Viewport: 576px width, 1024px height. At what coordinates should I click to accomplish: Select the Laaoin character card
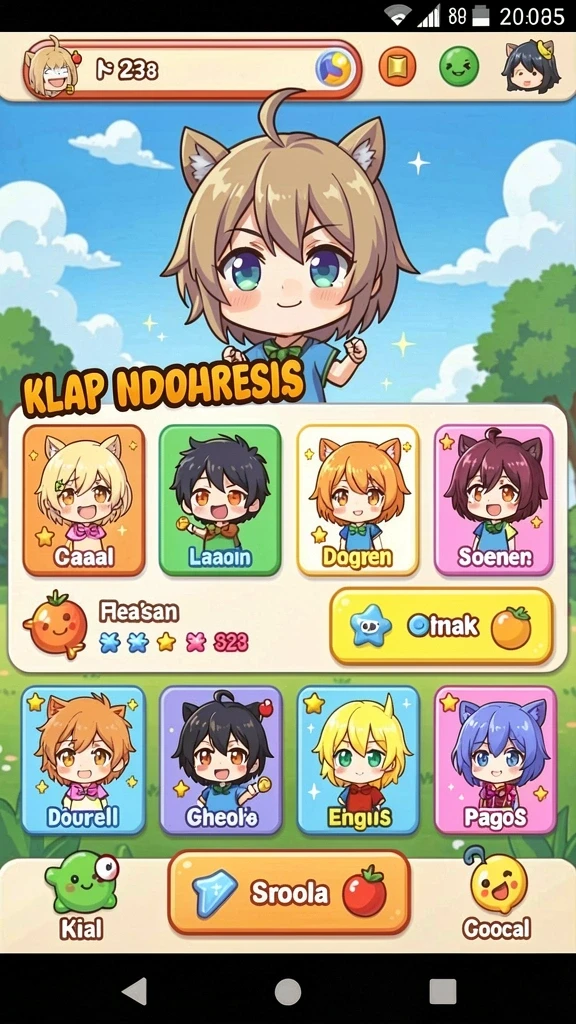(220, 500)
